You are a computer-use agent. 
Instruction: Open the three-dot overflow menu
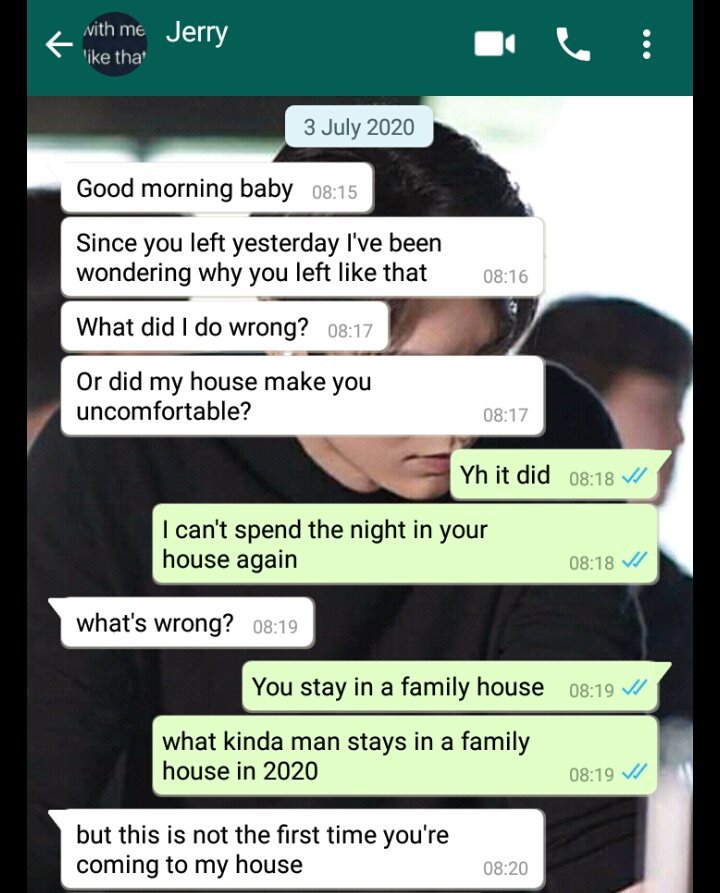pos(647,44)
